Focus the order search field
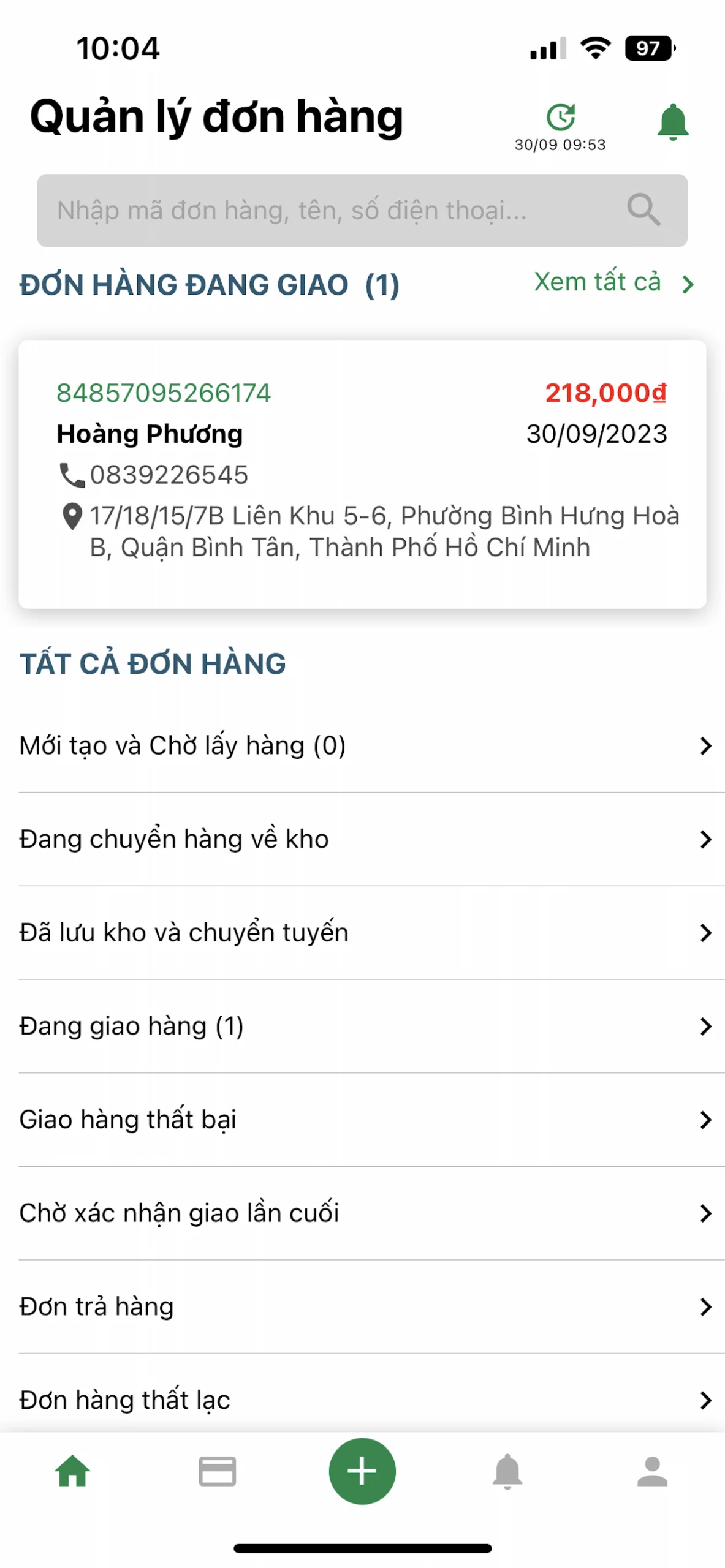725x1568 pixels. pos(331,210)
